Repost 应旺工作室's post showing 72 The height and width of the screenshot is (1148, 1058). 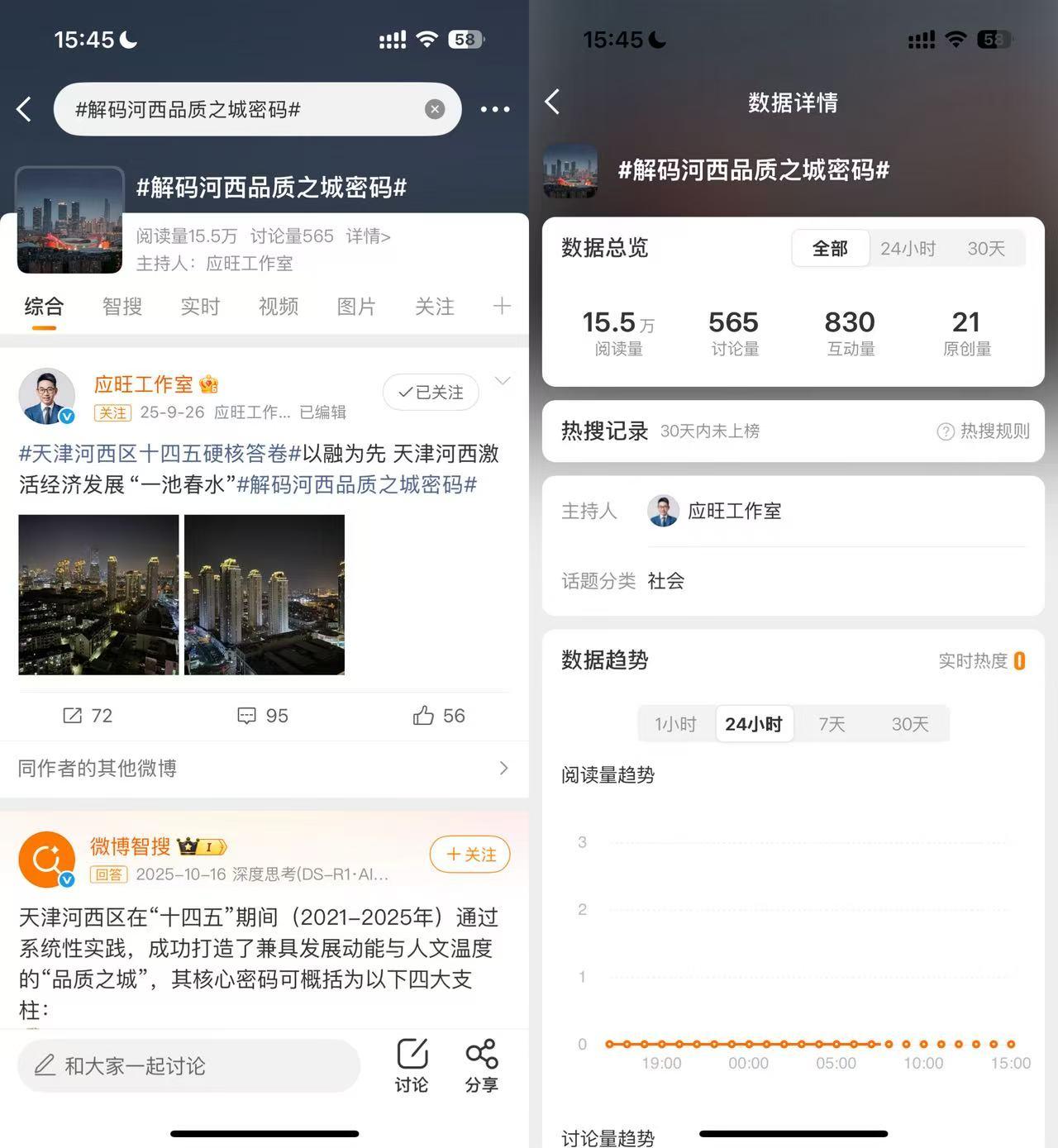tap(88, 716)
